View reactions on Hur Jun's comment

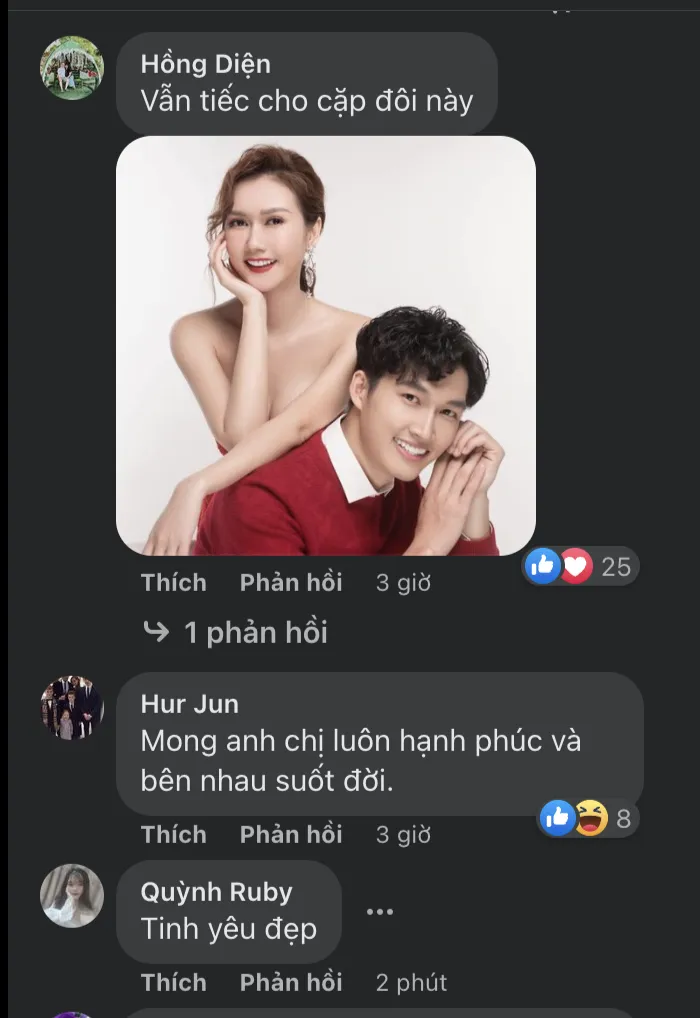click(x=588, y=819)
